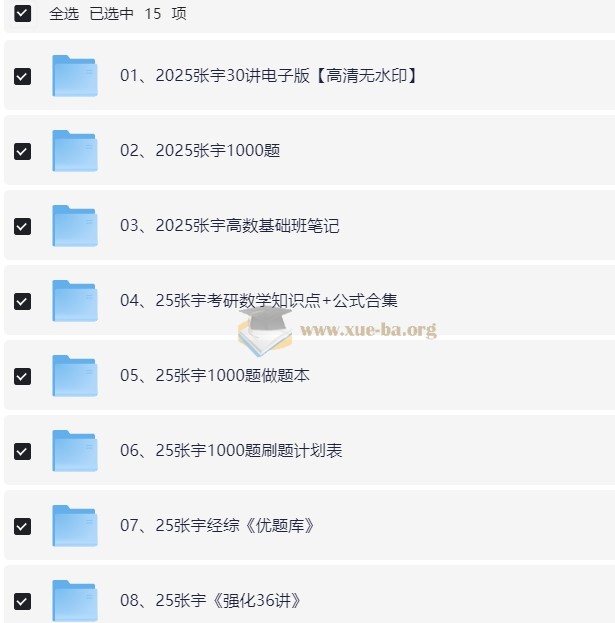This screenshot has width=615, height=623.
Task: Deselect the 07、25张宇经综《优题库》 checkbox
Action: tap(23, 526)
